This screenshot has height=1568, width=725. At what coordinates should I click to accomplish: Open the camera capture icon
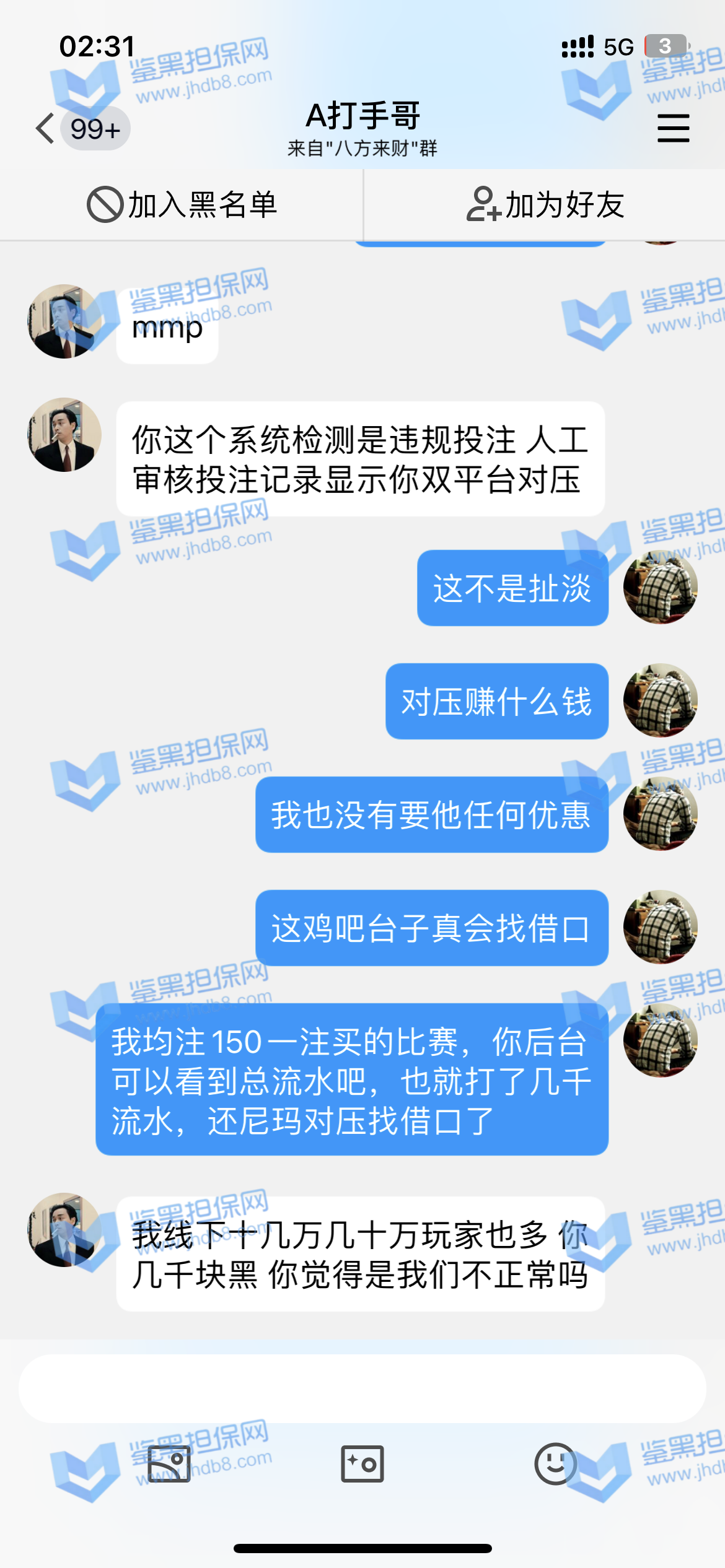362,1464
